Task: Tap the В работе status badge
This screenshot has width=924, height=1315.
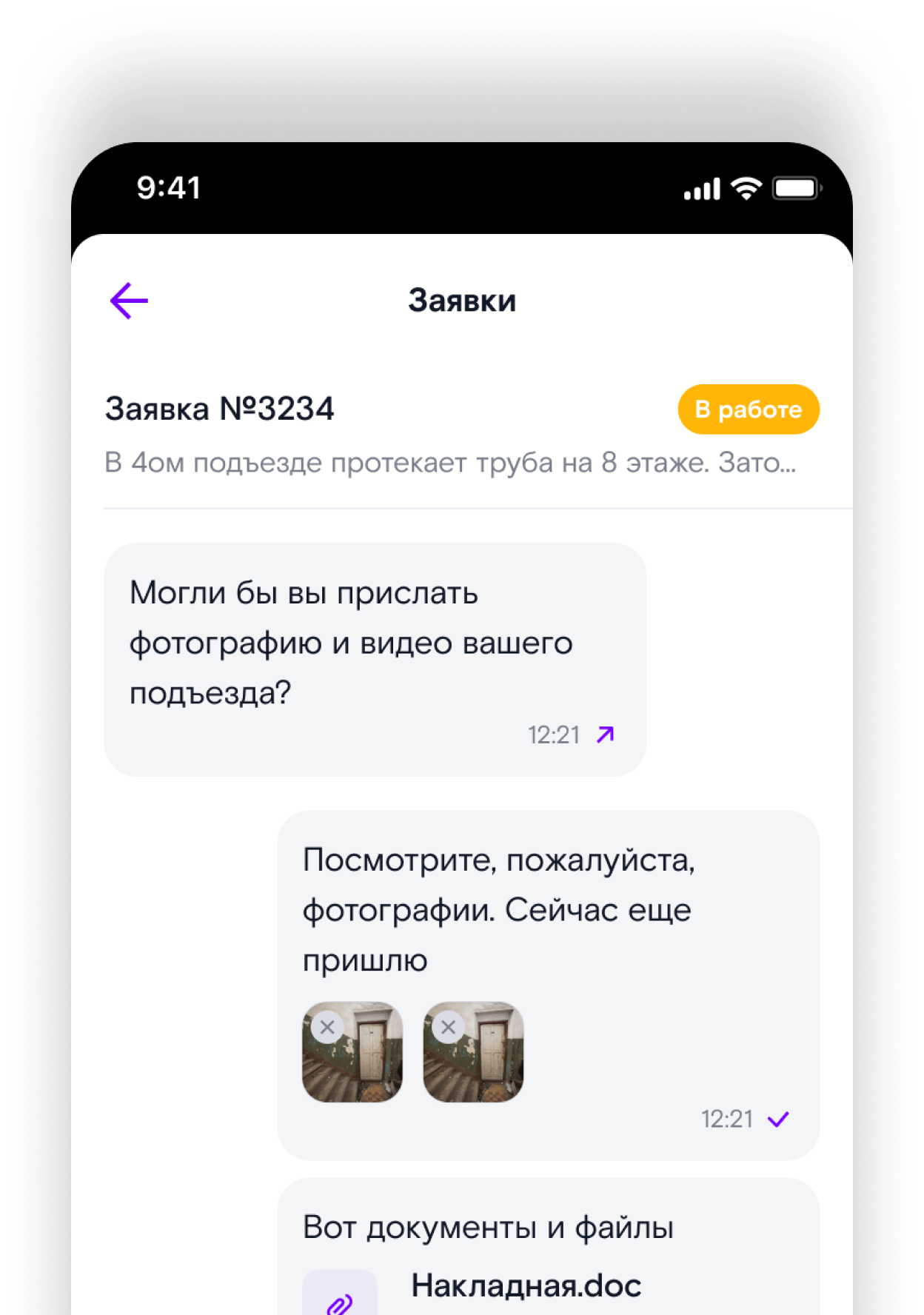Action: tap(748, 409)
